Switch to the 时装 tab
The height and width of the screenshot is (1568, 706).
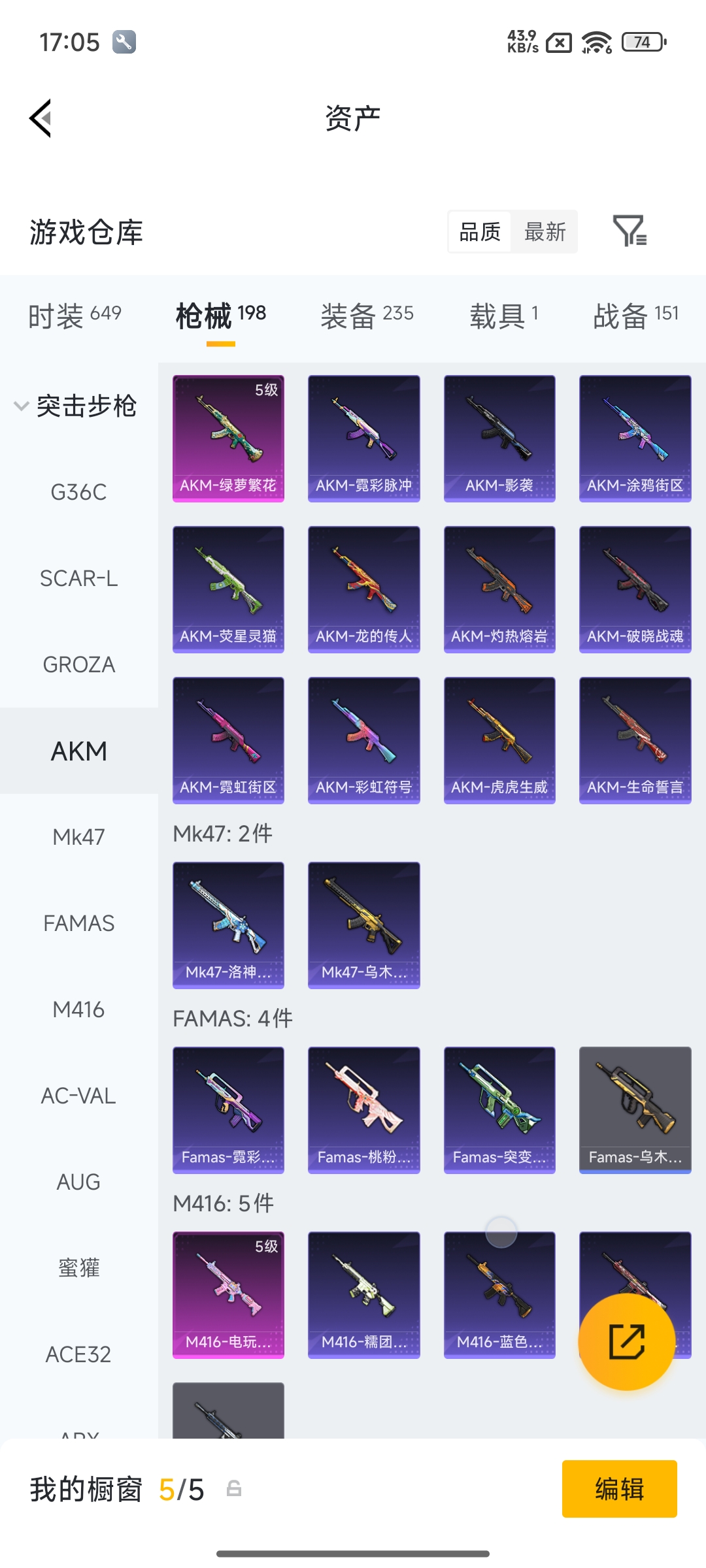coord(75,316)
